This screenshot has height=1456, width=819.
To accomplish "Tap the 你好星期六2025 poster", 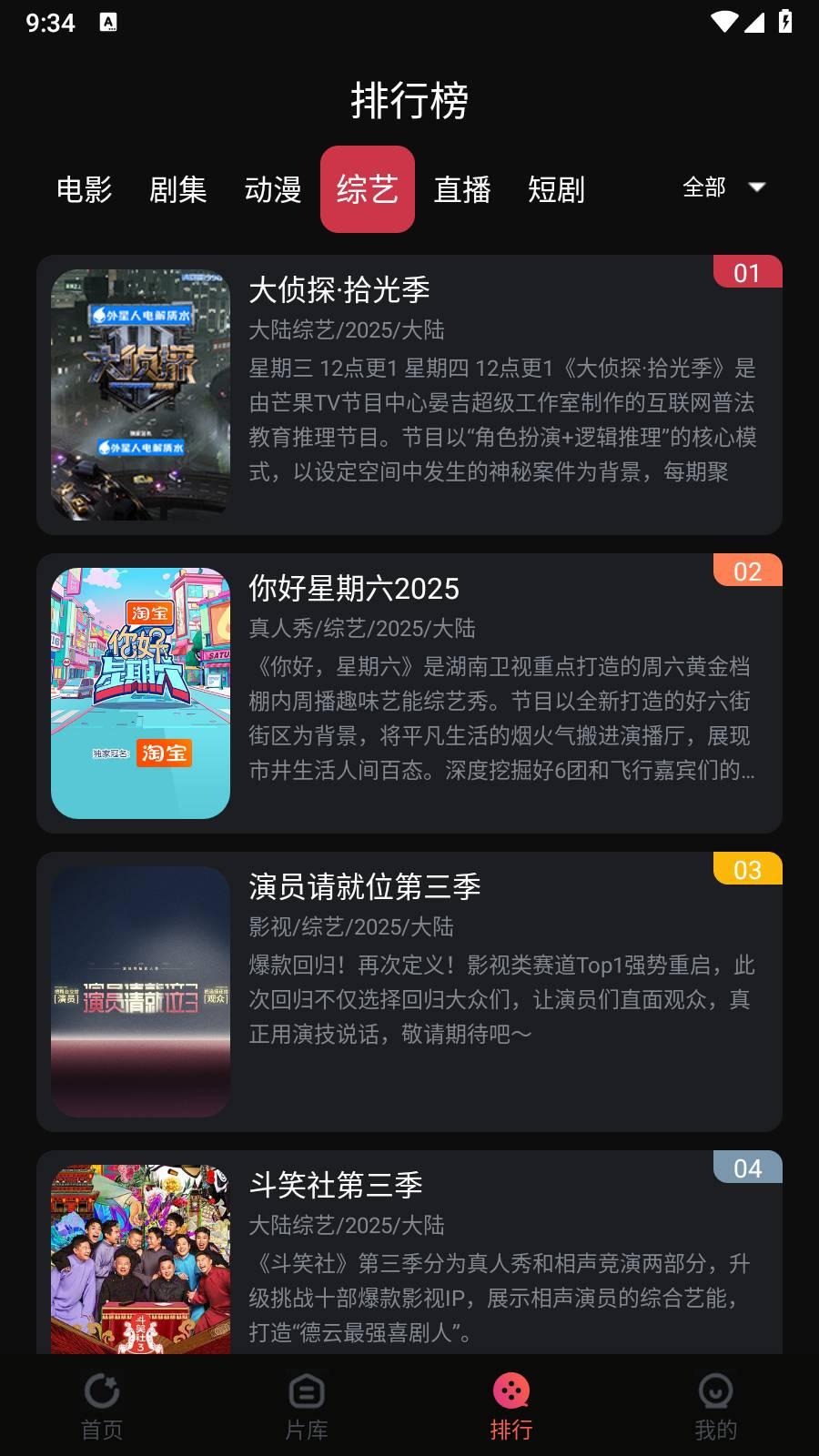I will coord(141,692).
